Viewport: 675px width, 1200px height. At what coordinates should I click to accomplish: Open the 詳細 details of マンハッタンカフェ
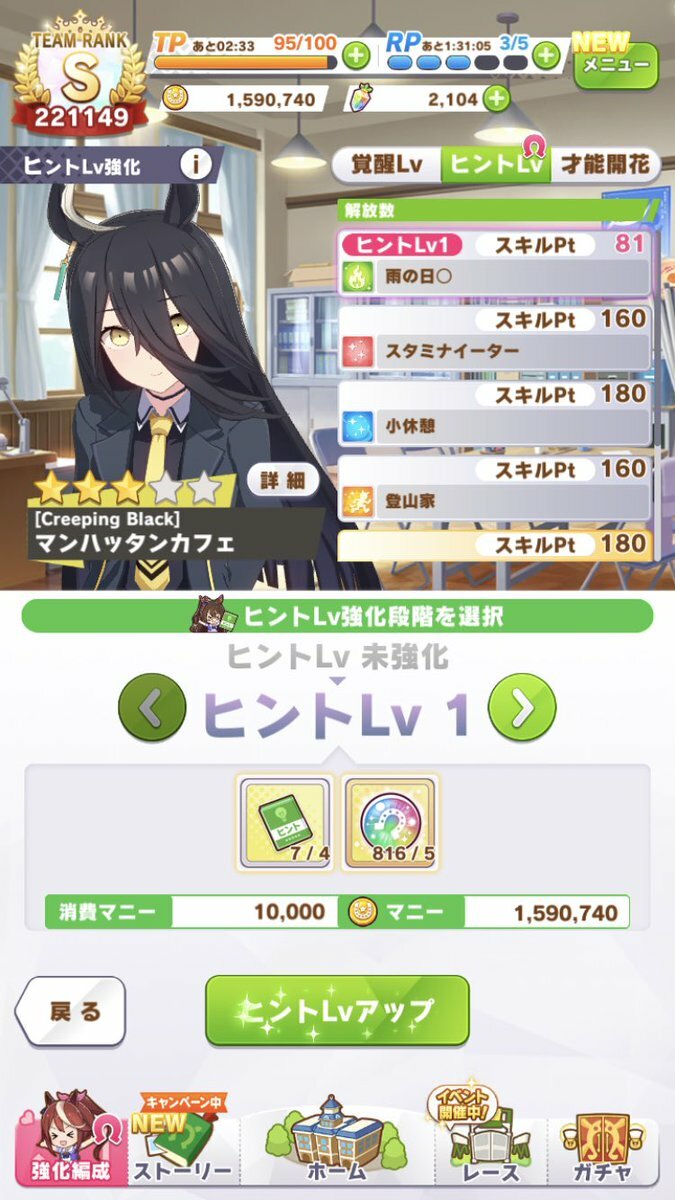(x=283, y=481)
